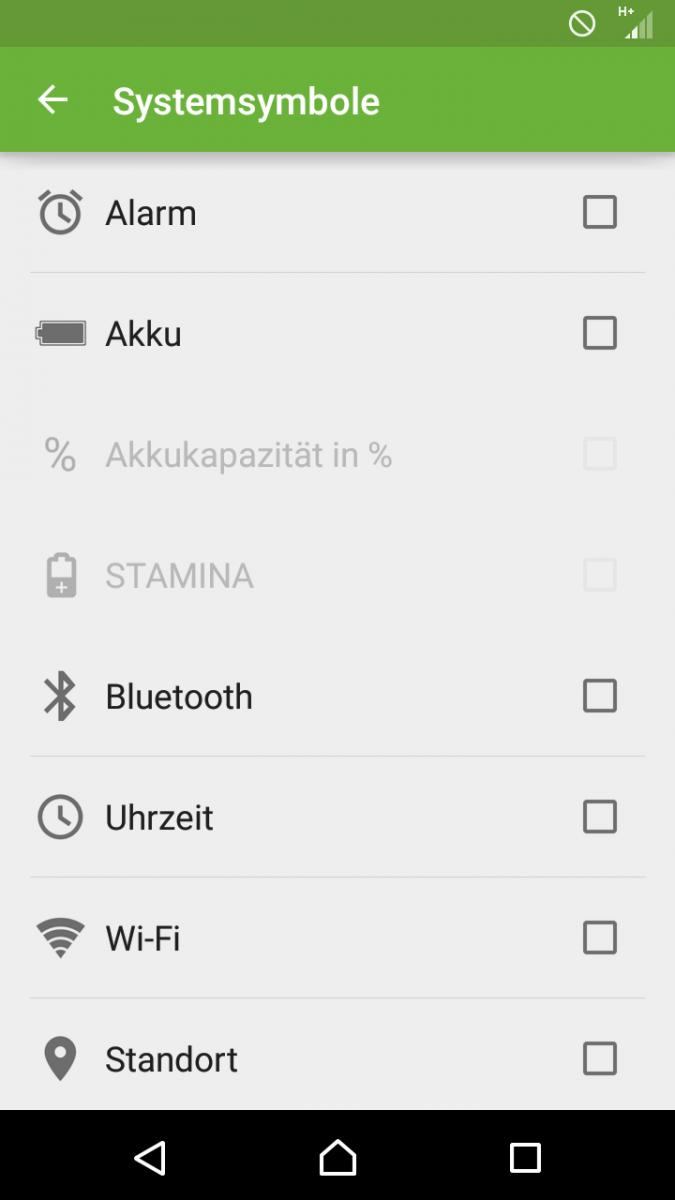Open recent apps overview
675x1200 pixels.
pos(525,1158)
